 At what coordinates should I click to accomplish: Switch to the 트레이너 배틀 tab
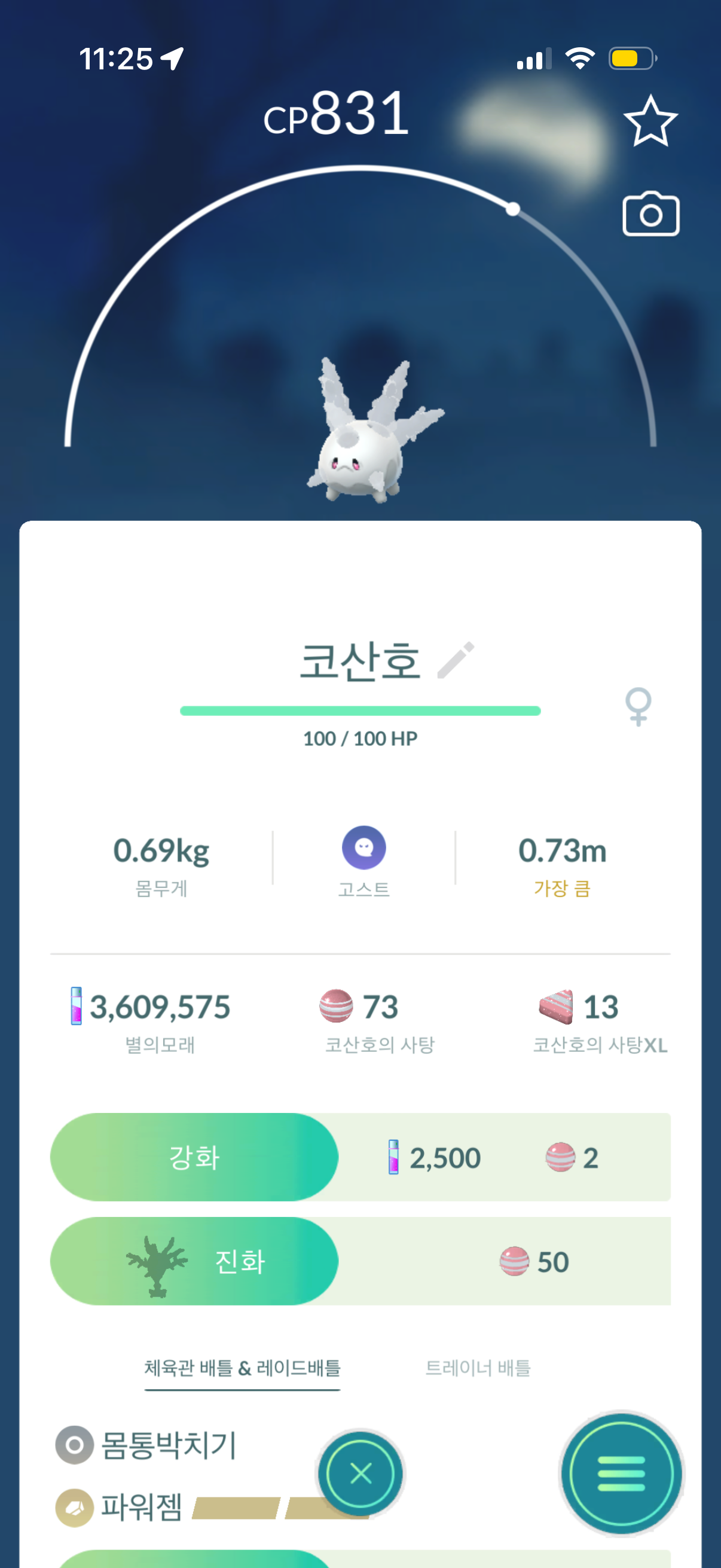point(478,1368)
